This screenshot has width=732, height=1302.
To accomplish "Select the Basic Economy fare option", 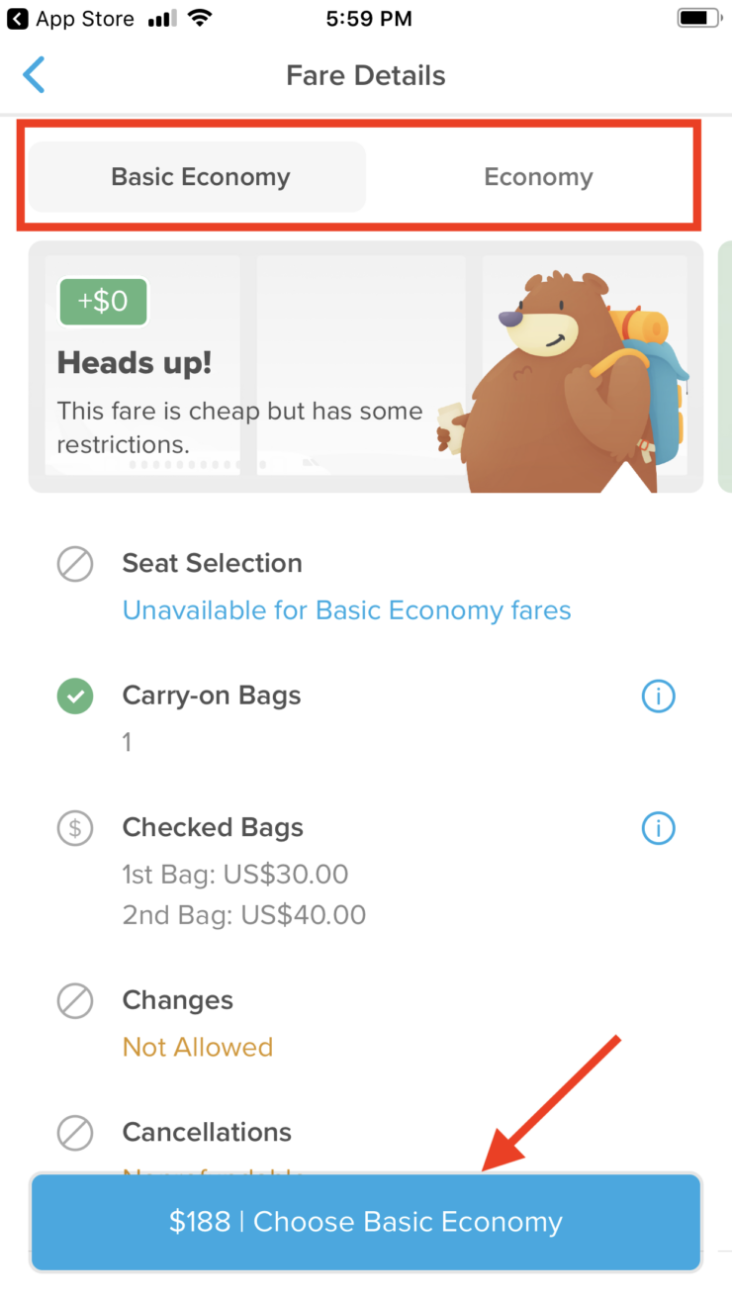I will point(199,176).
